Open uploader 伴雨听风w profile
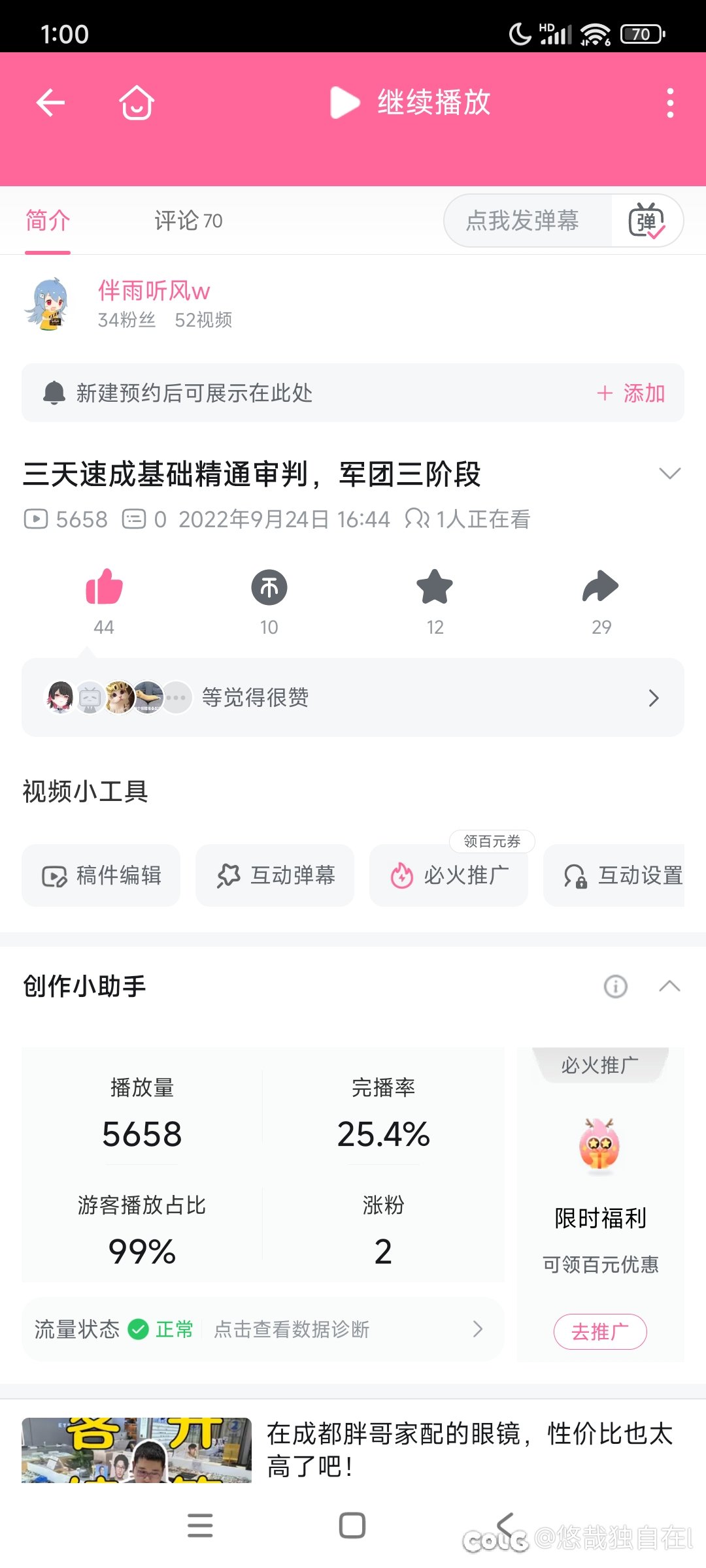 tap(154, 291)
